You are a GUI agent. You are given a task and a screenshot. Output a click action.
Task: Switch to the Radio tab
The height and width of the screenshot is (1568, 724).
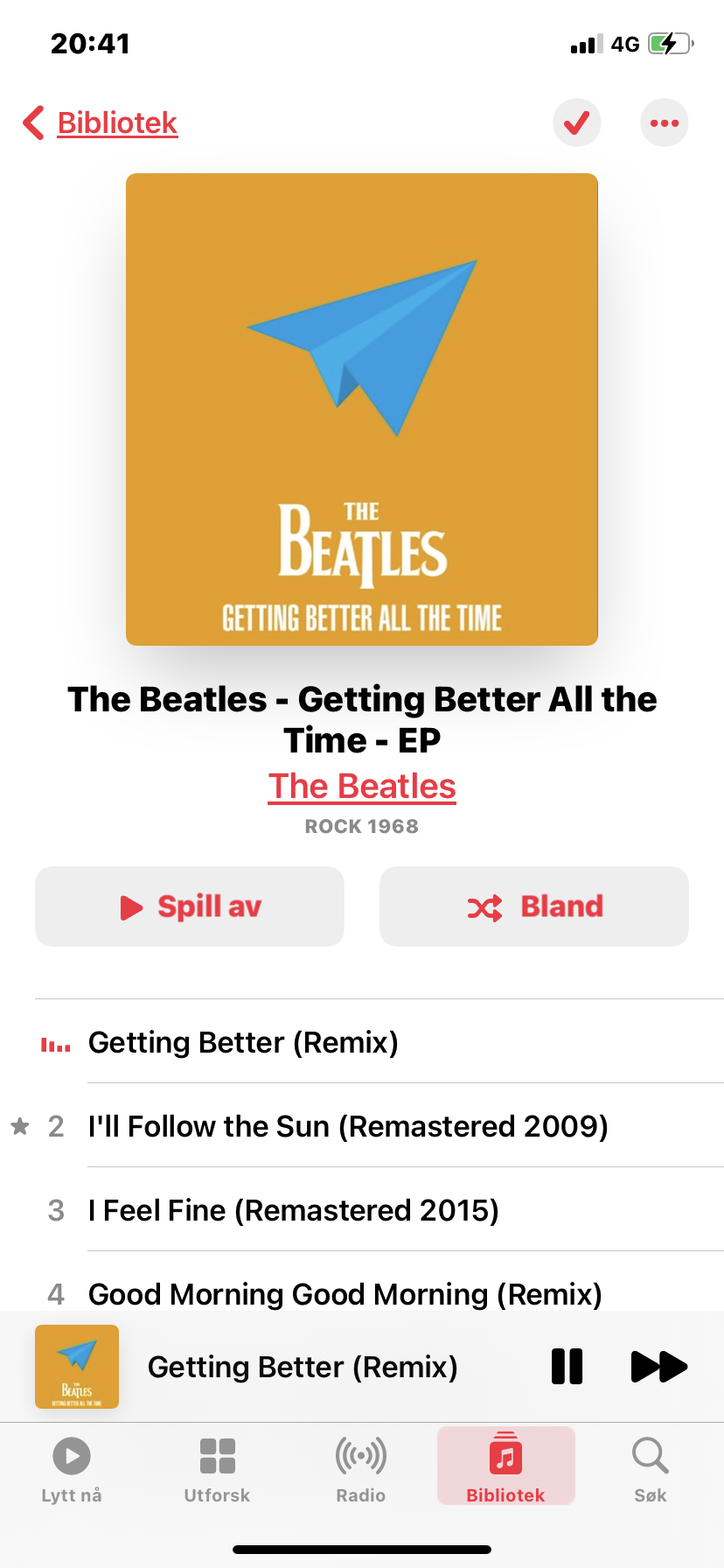[361, 1468]
